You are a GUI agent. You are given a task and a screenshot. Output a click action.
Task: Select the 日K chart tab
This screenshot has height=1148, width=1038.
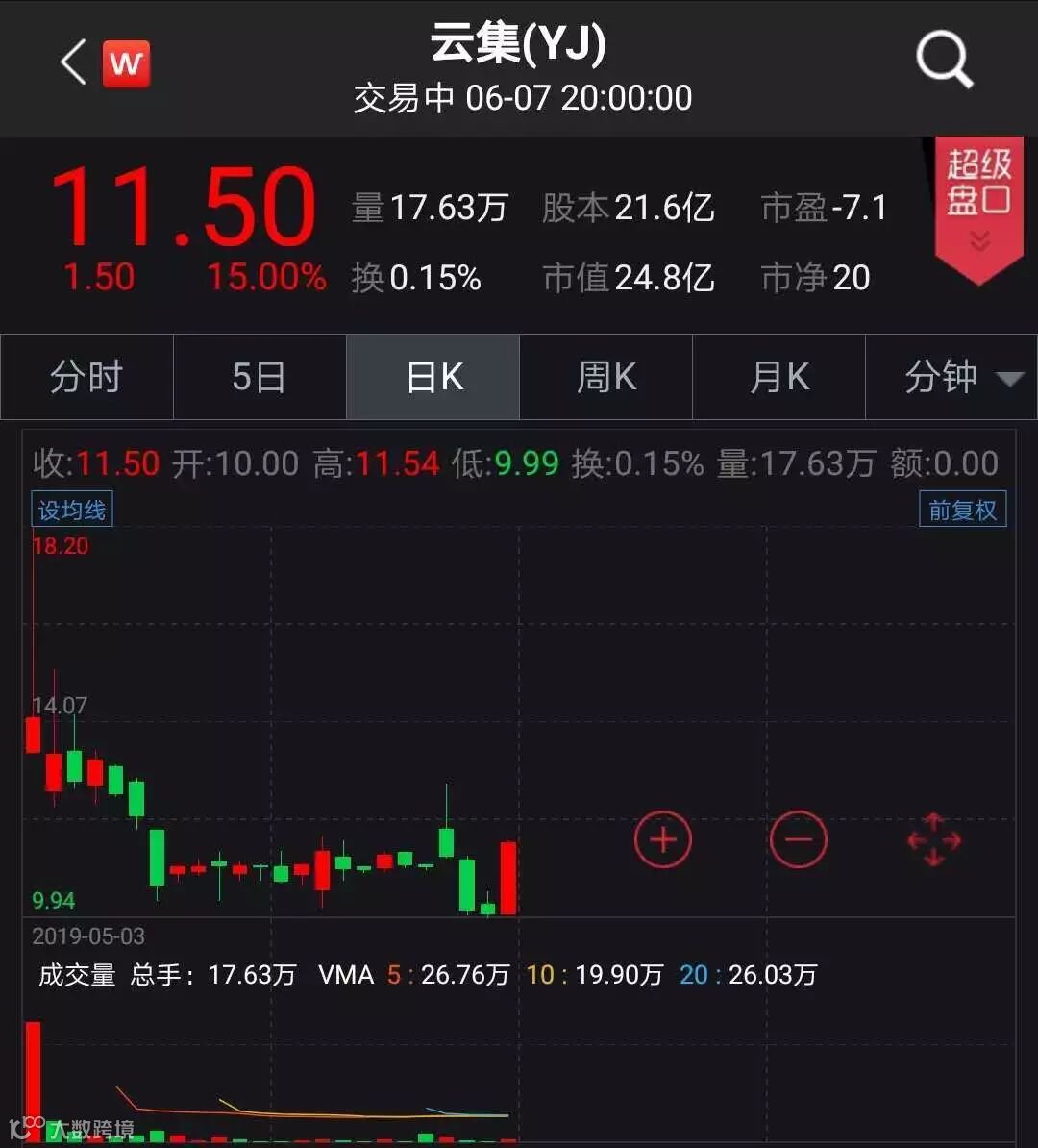click(x=433, y=377)
